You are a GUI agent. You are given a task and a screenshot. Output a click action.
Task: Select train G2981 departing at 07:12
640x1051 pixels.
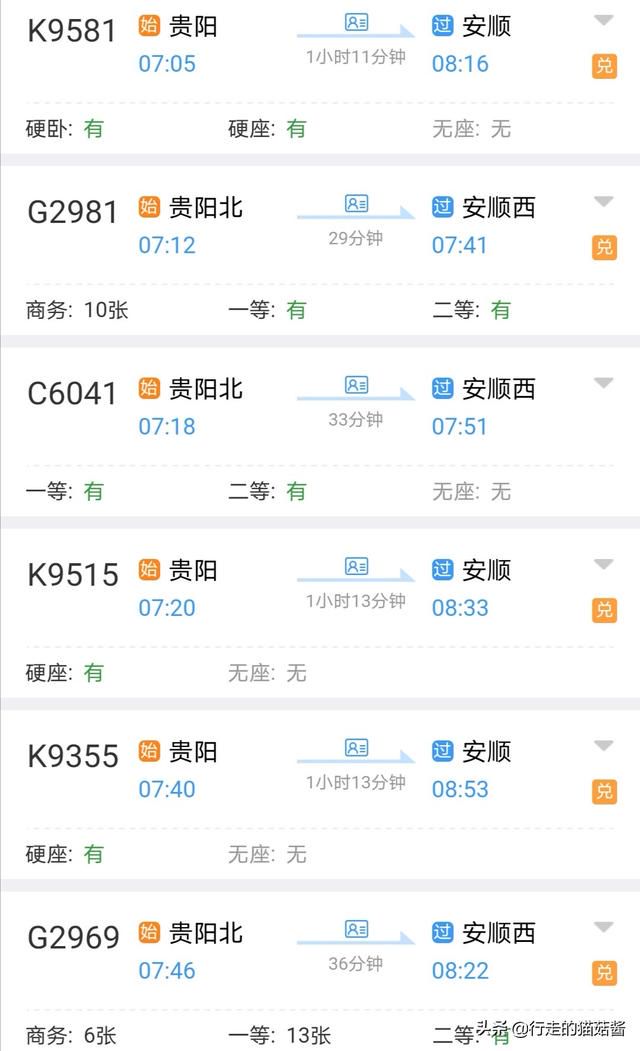[320, 257]
